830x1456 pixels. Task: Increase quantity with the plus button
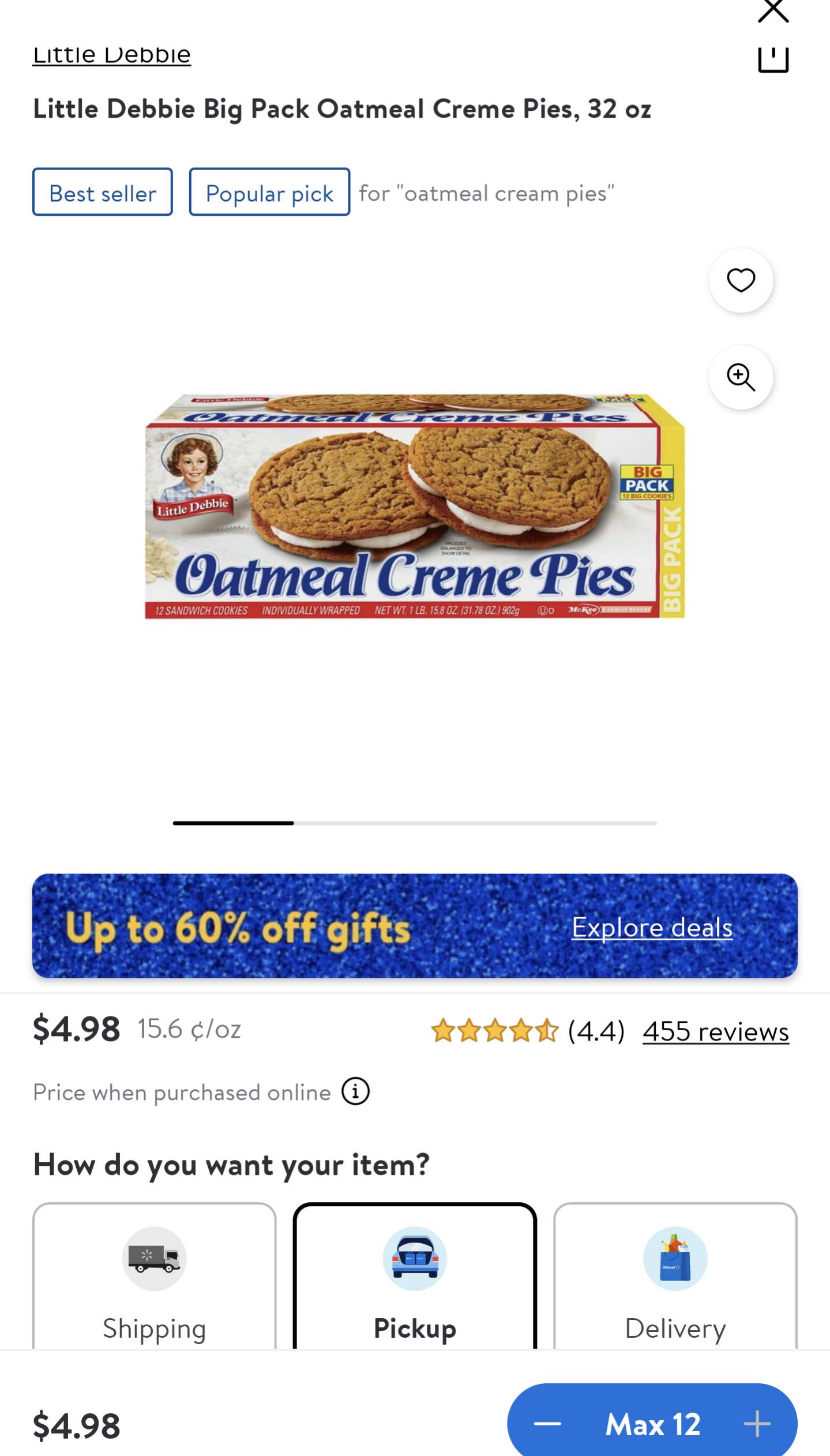pos(757,1424)
